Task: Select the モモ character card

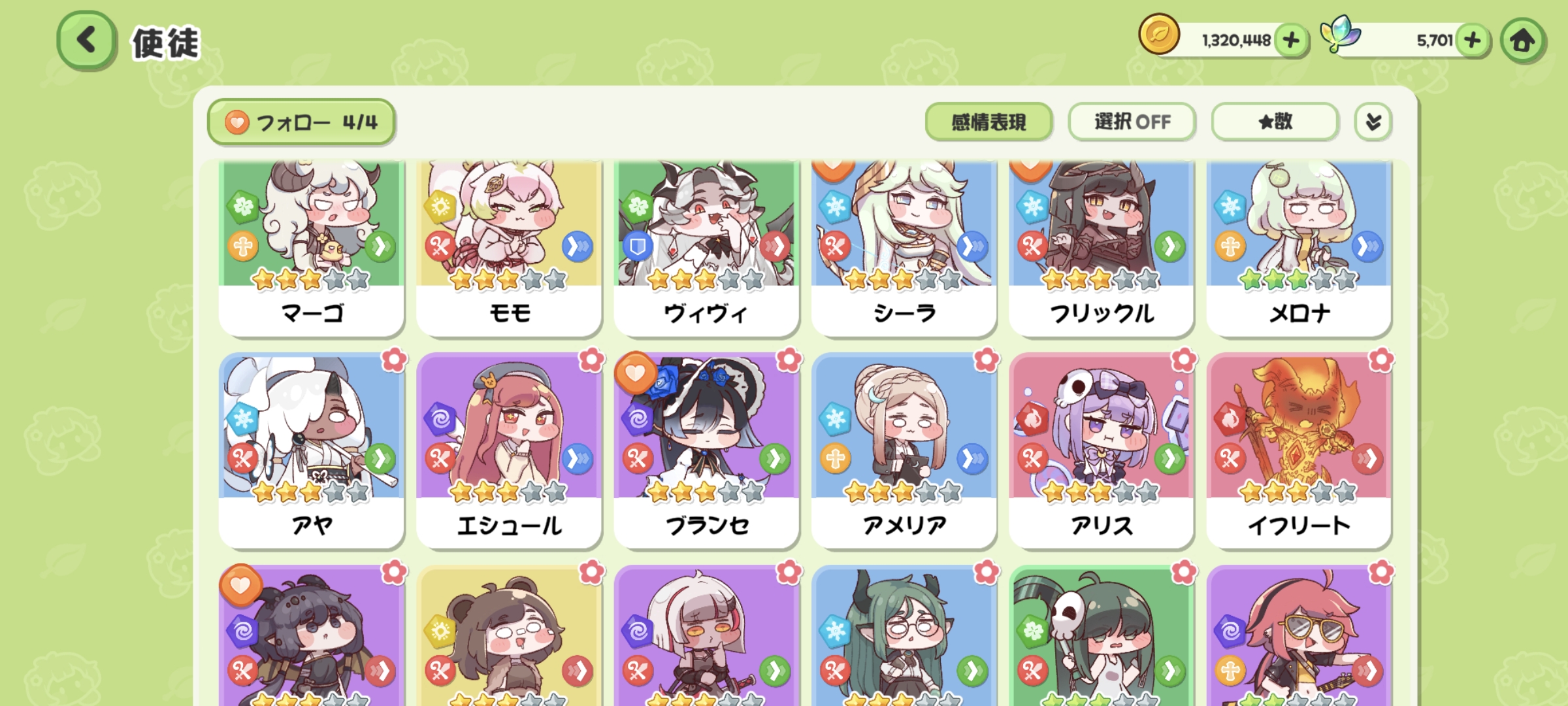Action: click(509, 248)
